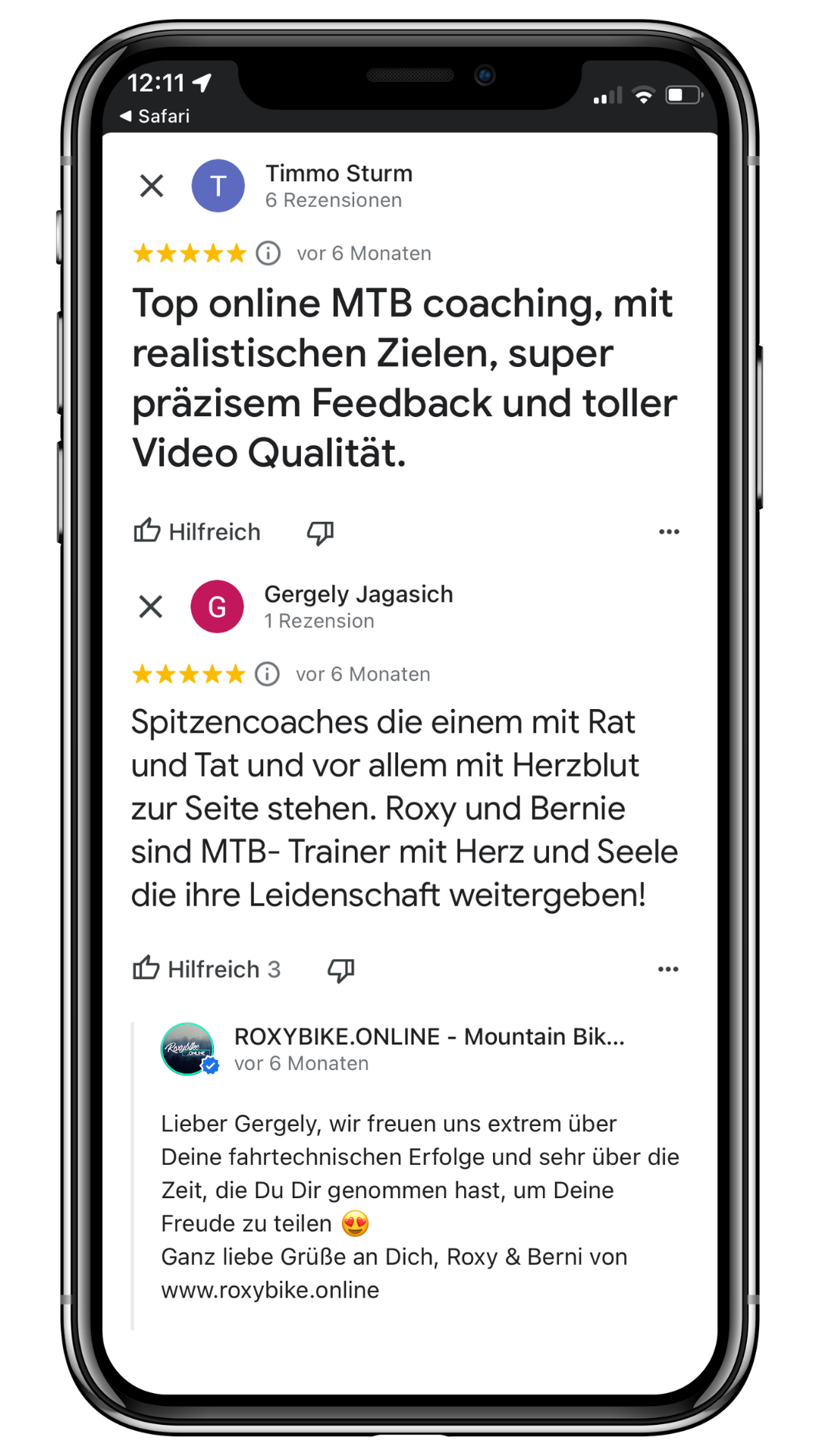Dislike Gergely Jagasich's review
The width and height of the screenshot is (819, 1456).
(x=340, y=970)
